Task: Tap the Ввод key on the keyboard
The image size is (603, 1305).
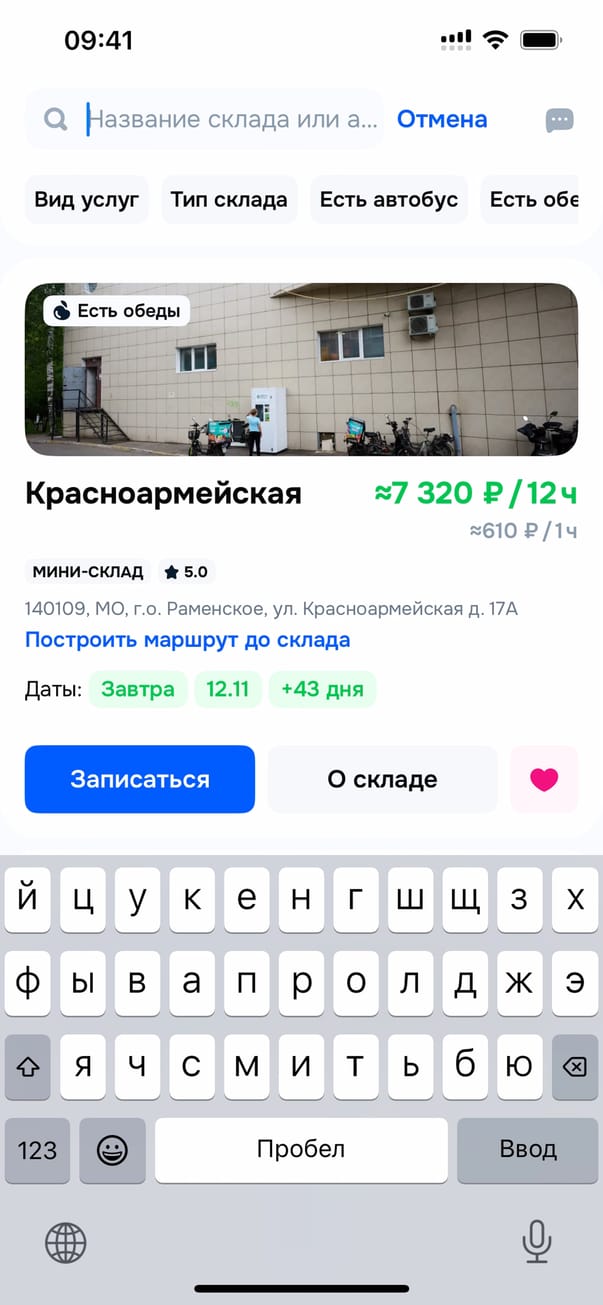Action: pyautogui.click(x=528, y=1149)
